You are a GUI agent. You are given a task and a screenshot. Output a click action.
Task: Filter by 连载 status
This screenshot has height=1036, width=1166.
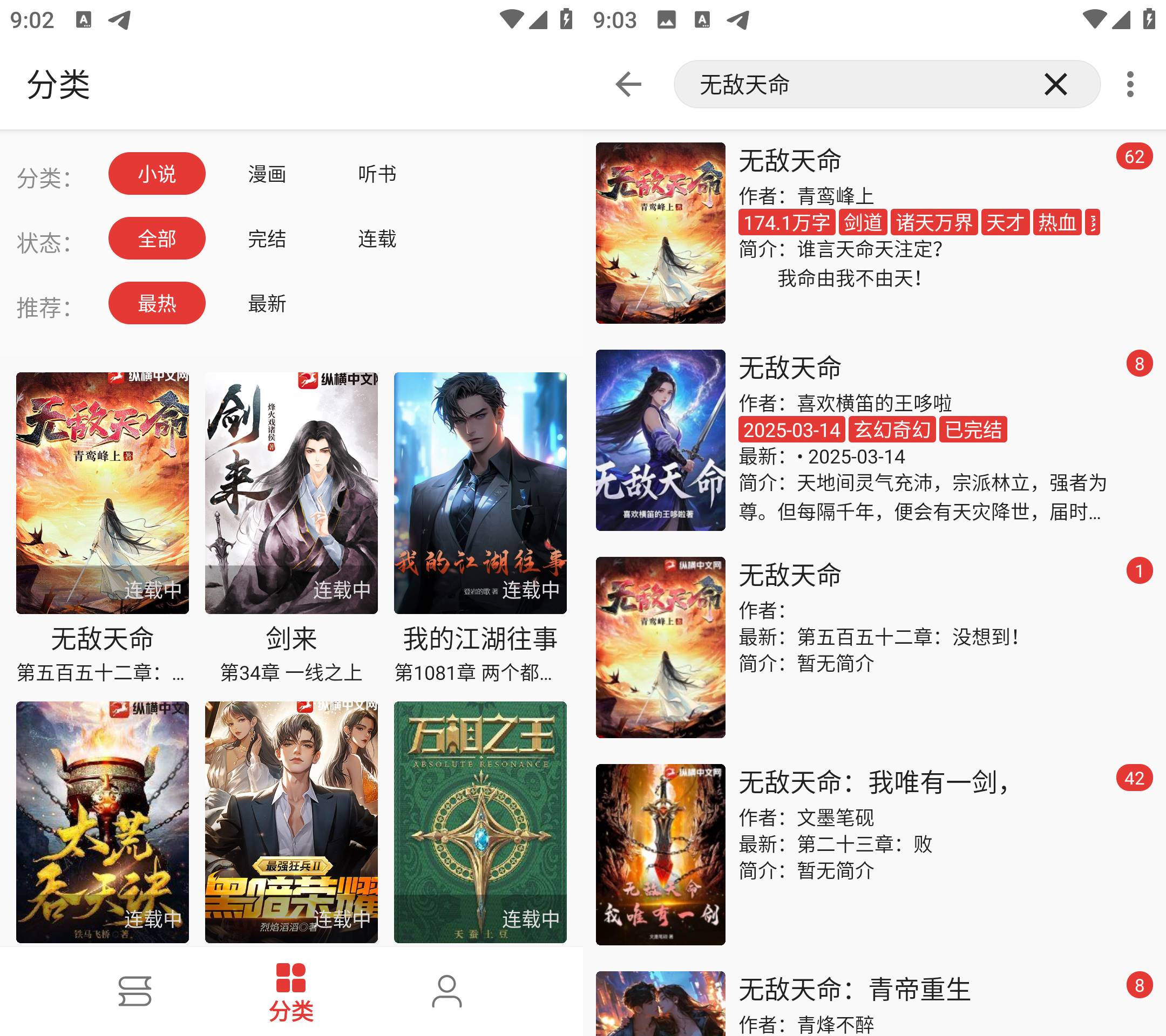pyautogui.click(x=376, y=238)
